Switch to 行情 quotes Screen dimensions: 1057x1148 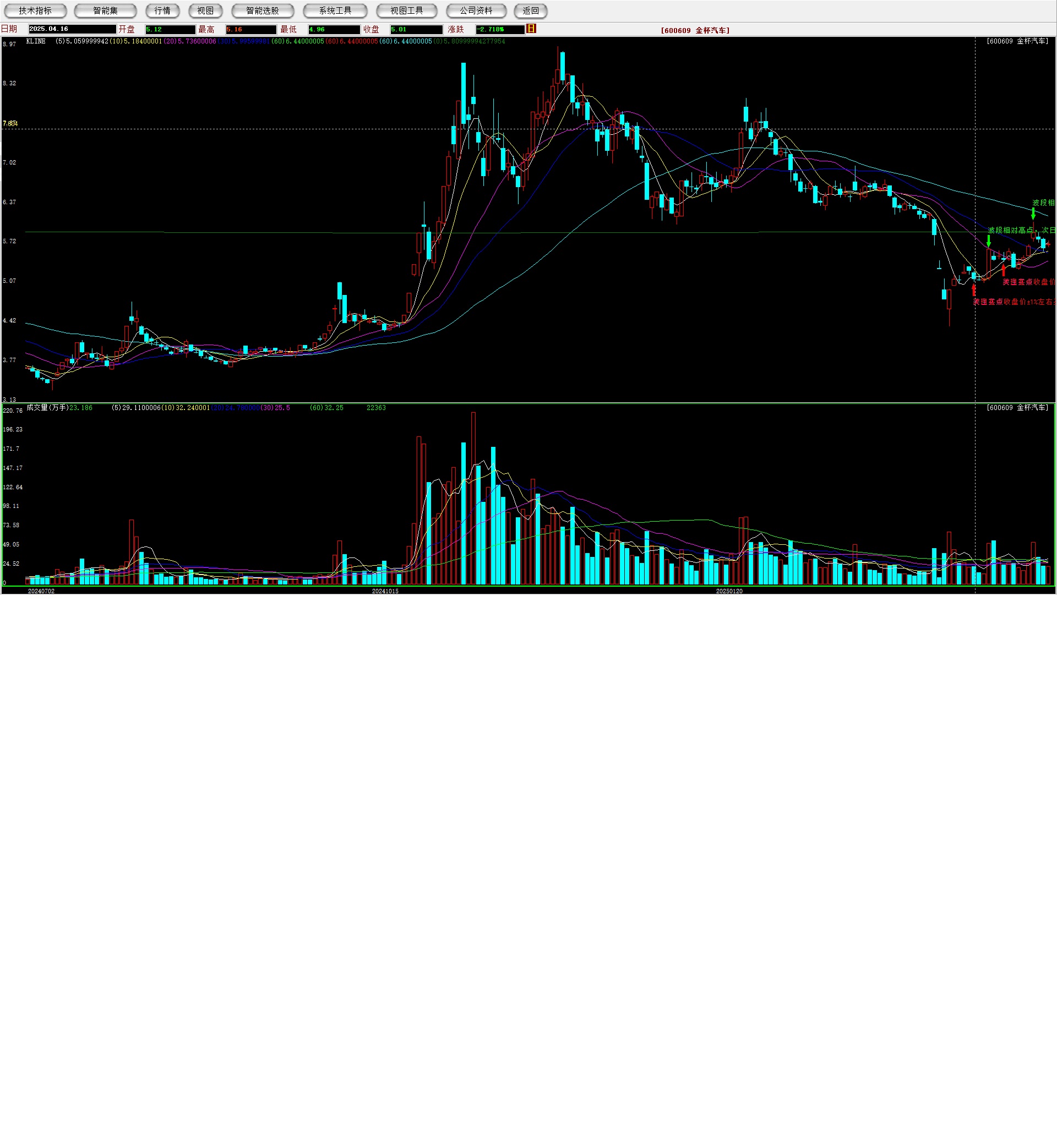(162, 11)
